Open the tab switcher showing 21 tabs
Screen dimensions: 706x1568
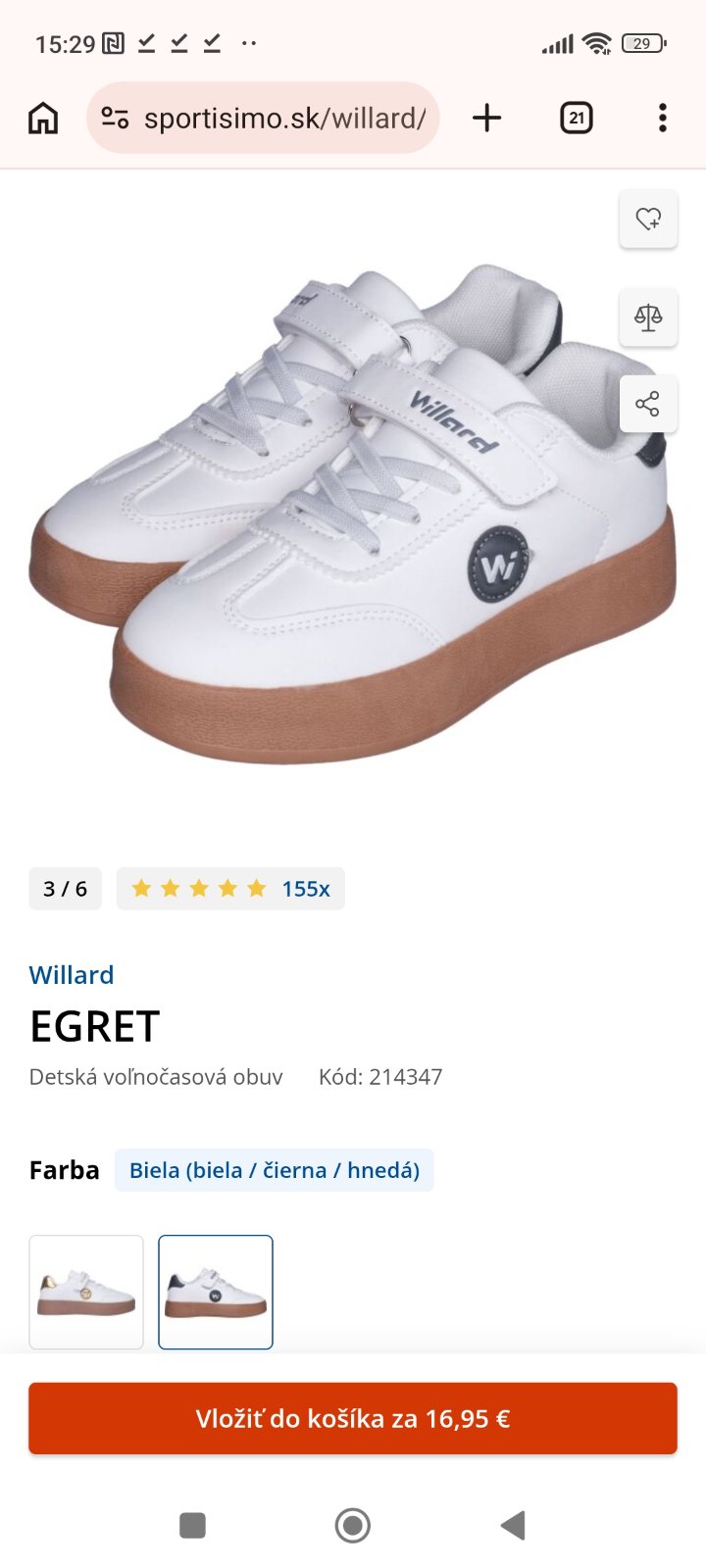coord(576,119)
